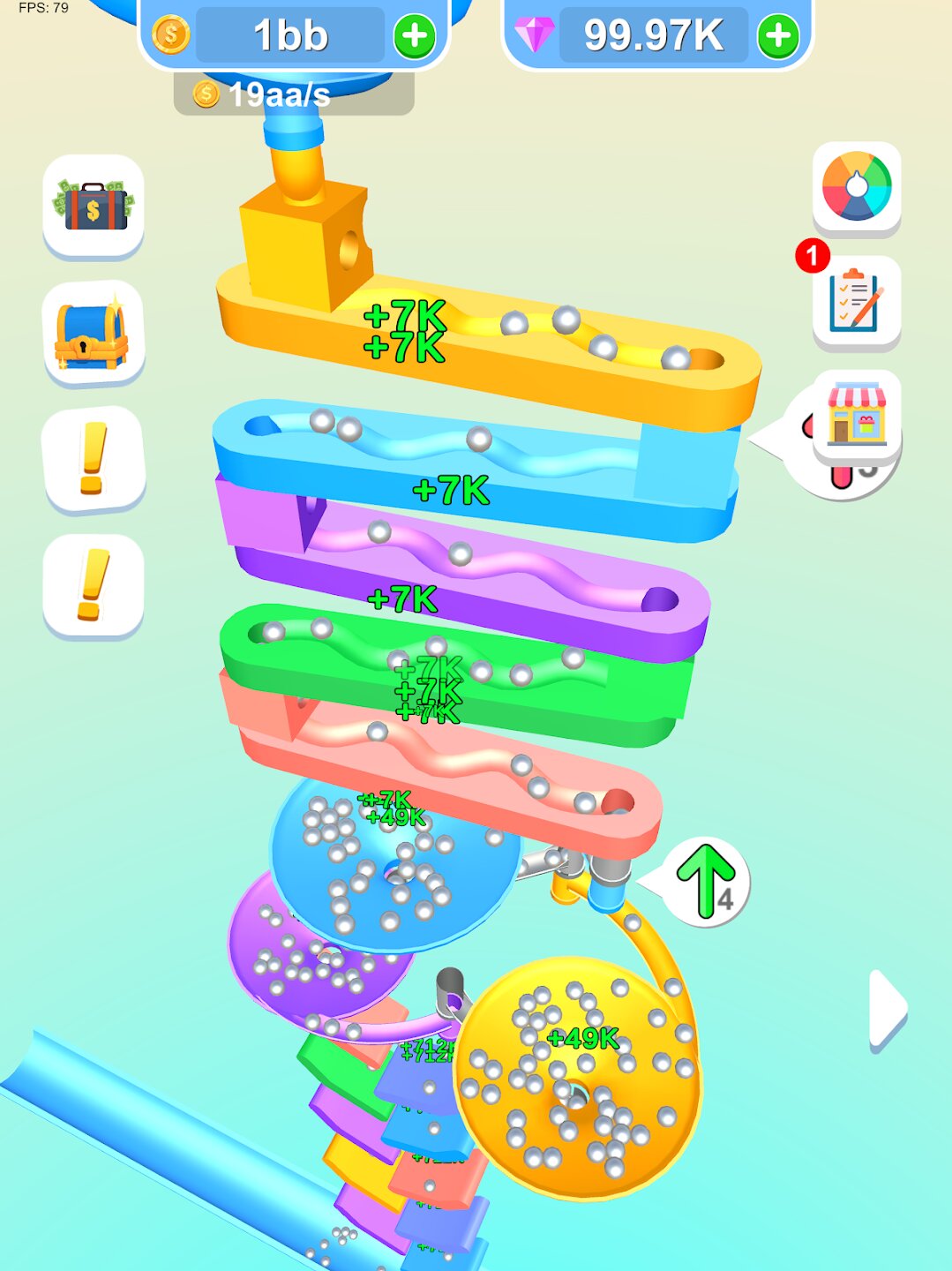
Task: Open the task clipboard with one notification
Action: (857, 302)
